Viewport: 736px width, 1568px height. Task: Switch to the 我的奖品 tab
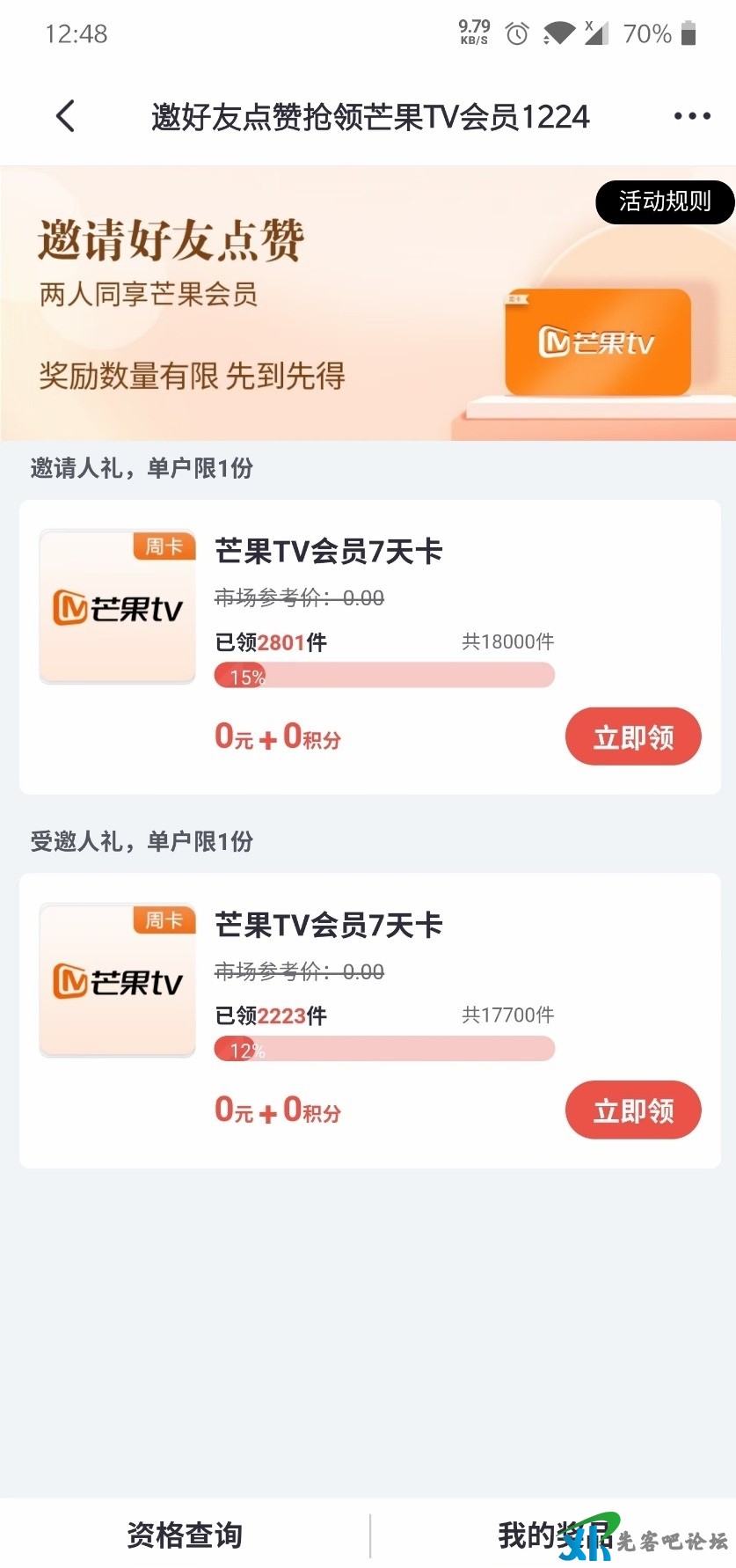click(x=551, y=1535)
